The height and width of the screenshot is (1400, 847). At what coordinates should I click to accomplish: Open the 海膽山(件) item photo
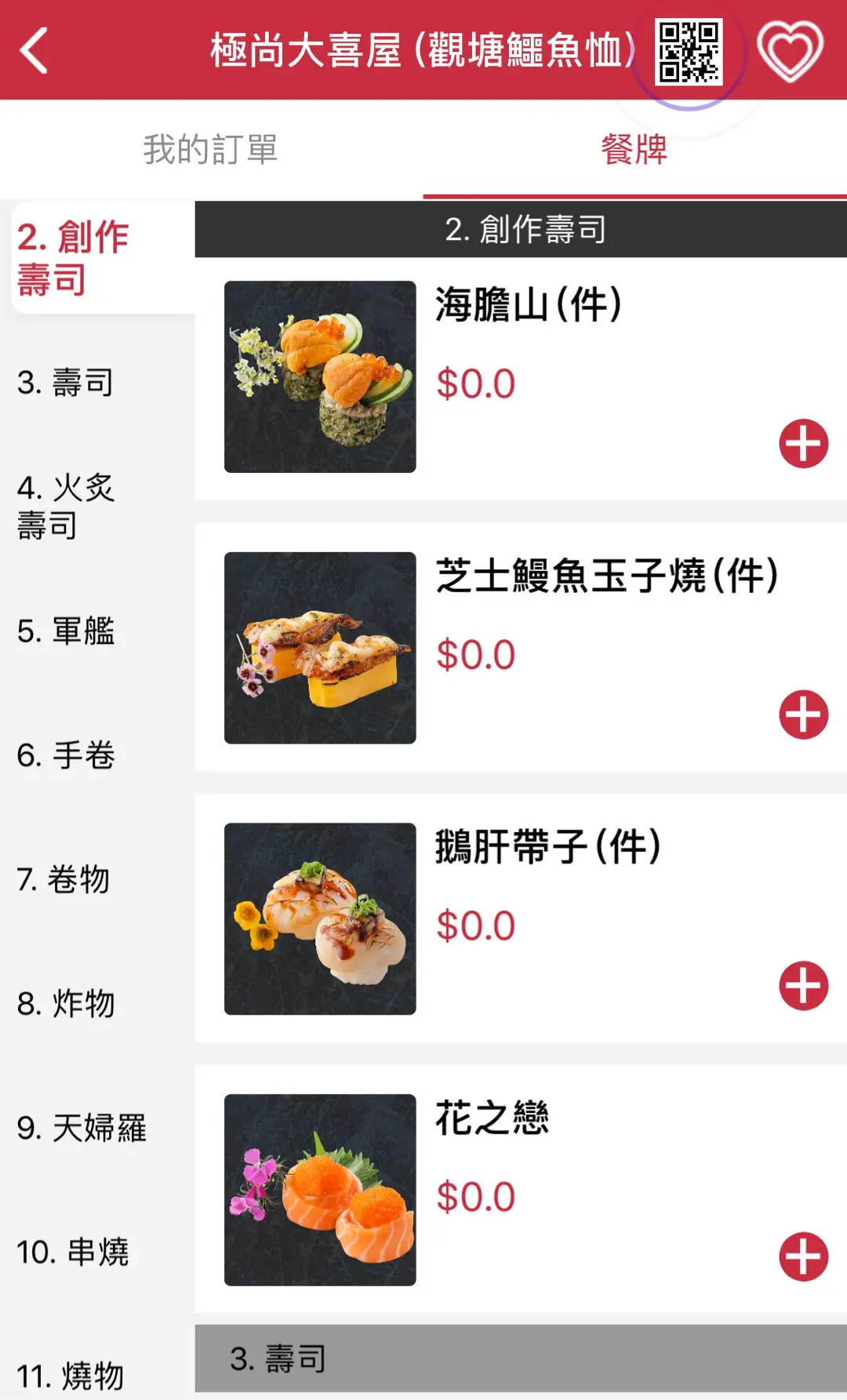[320, 376]
